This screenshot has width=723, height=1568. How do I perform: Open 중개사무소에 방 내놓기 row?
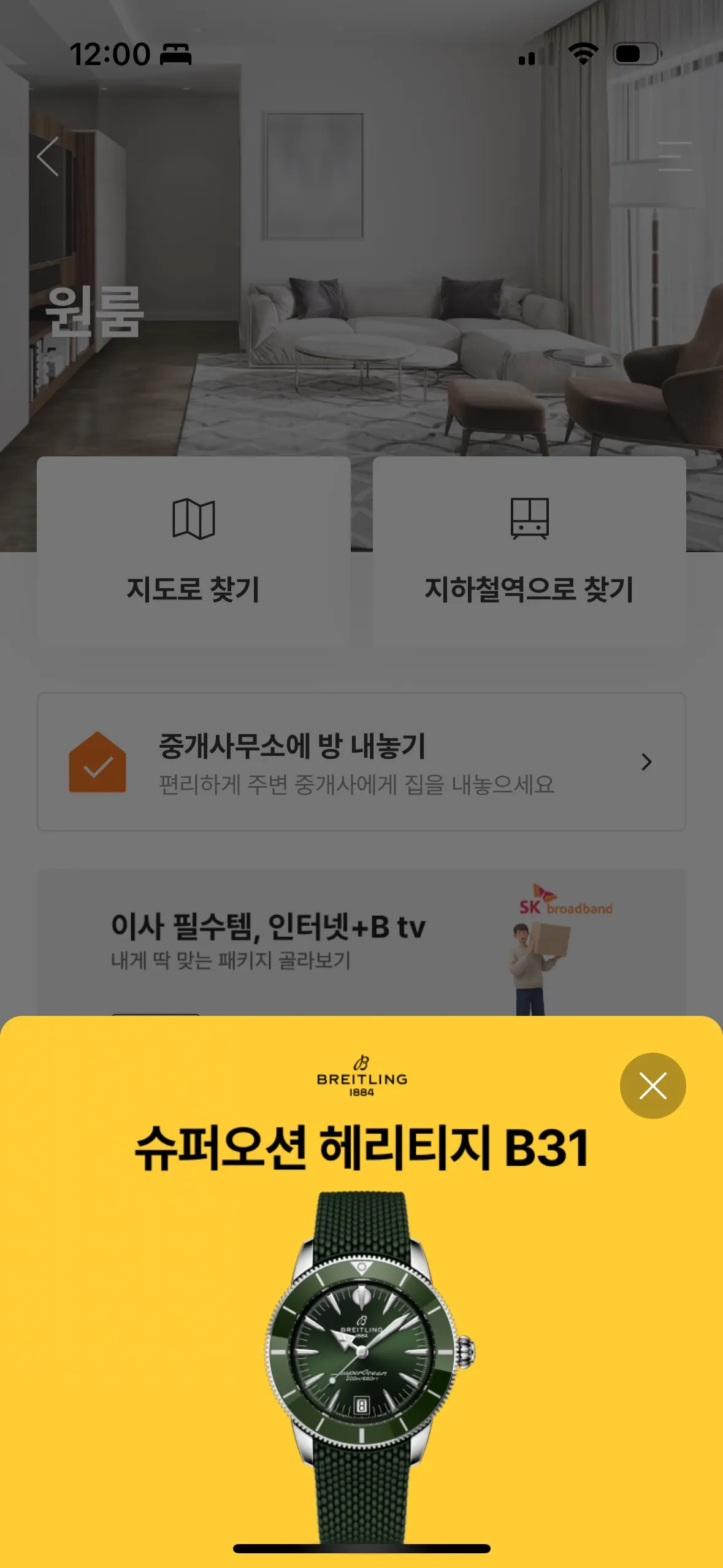pos(361,762)
